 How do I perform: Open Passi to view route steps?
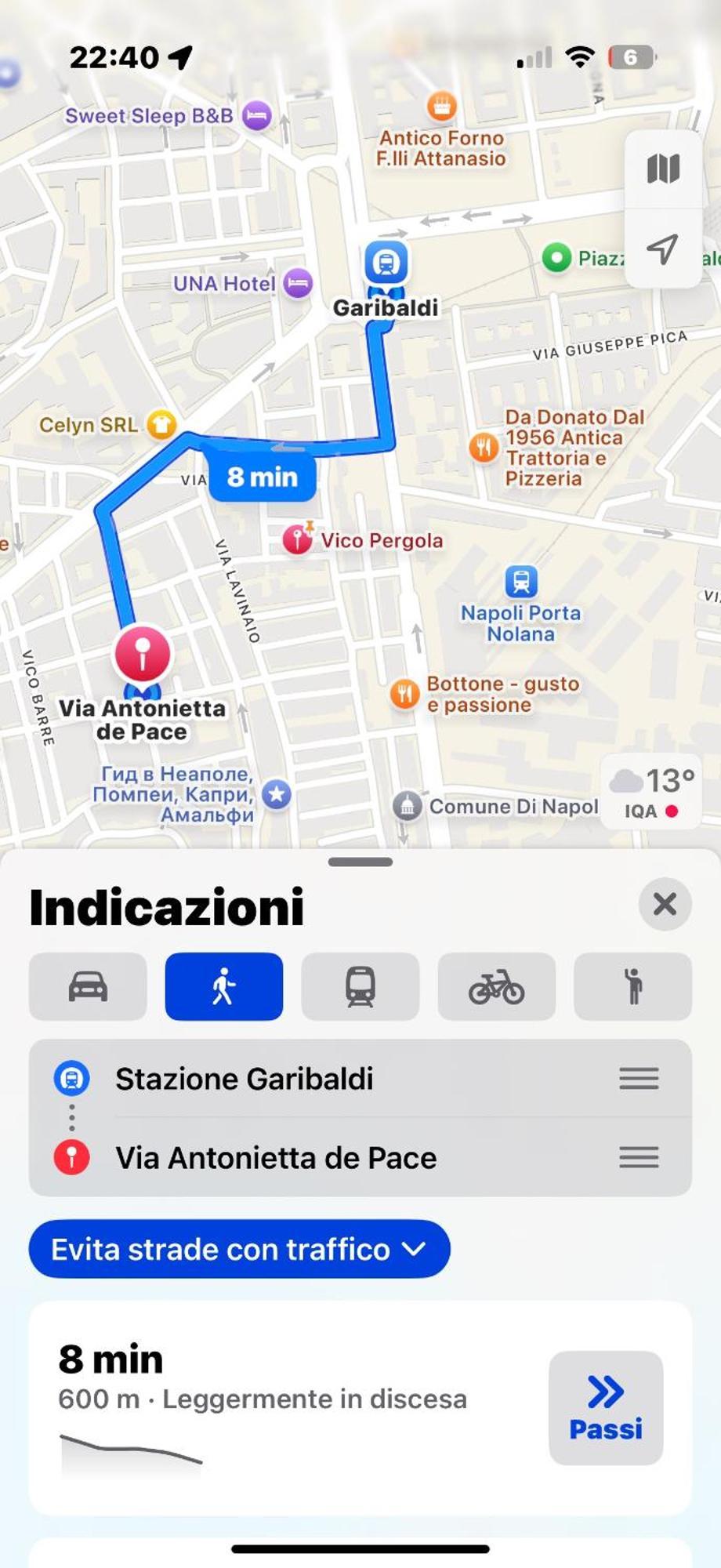pyautogui.click(x=606, y=1407)
